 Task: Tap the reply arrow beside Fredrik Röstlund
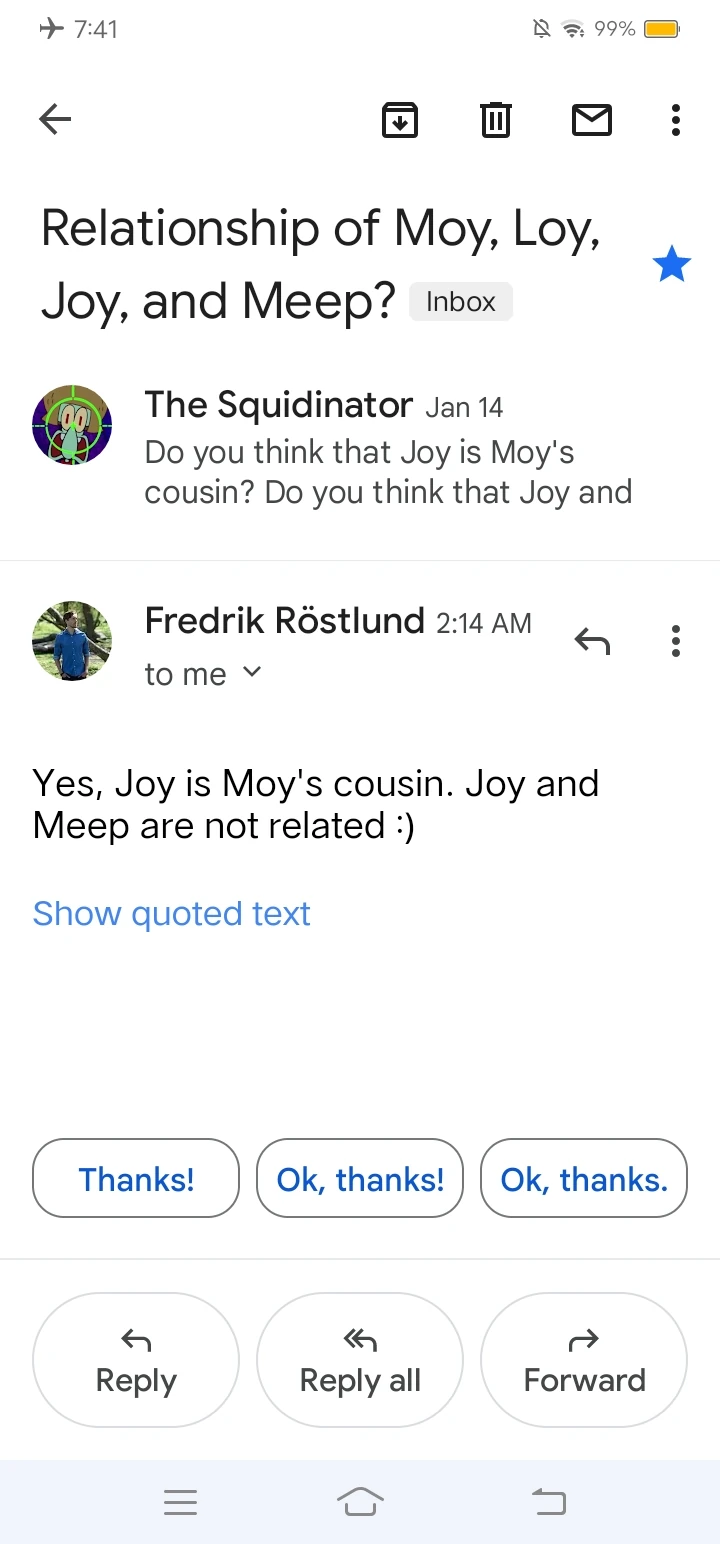[x=592, y=640]
